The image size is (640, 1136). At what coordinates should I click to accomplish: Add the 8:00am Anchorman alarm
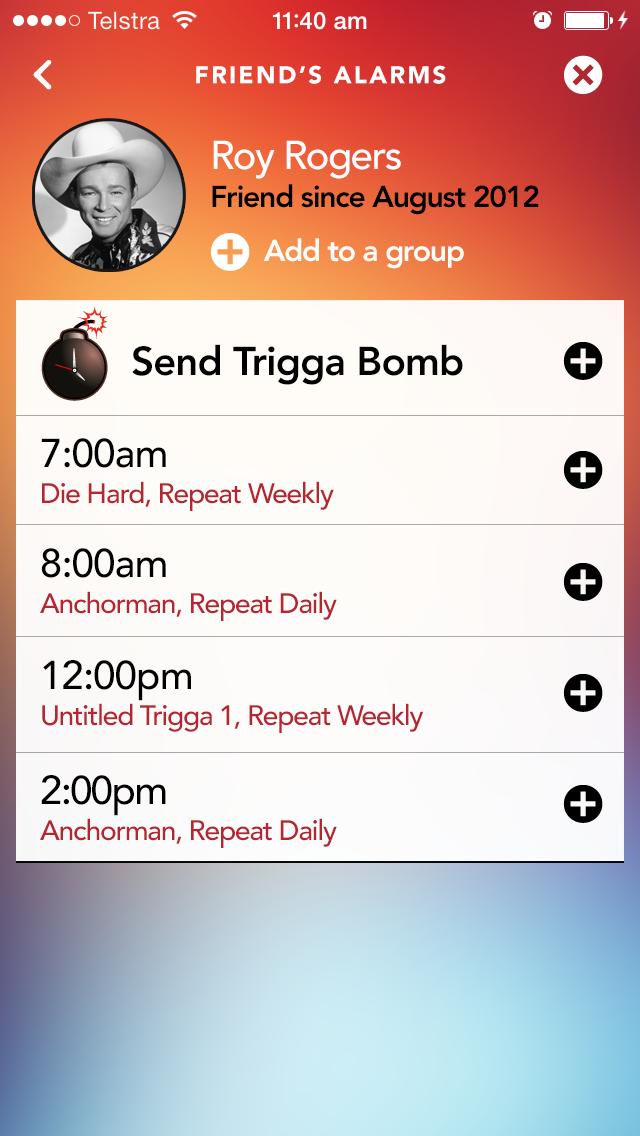[x=583, y=581]
